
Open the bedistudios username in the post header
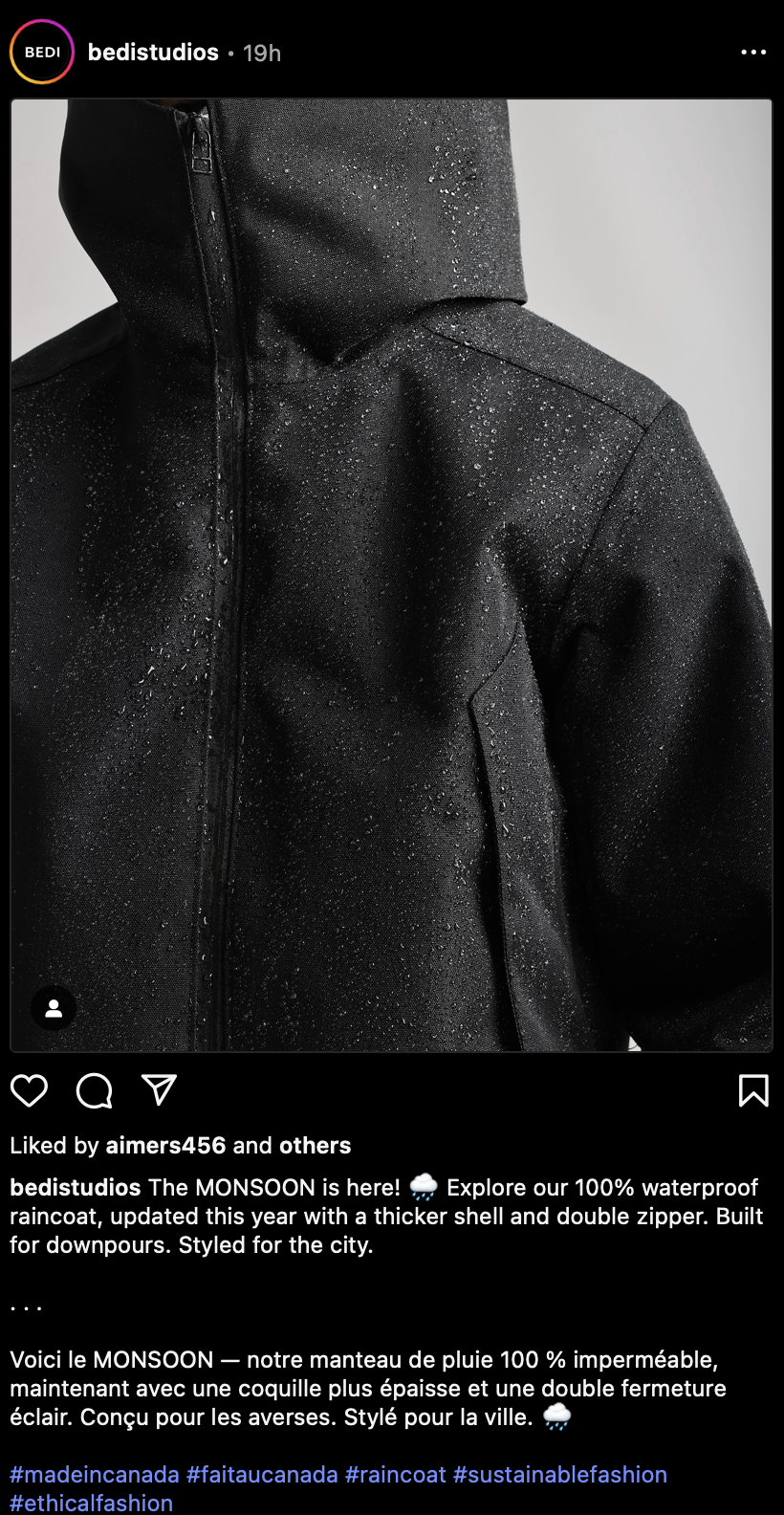click(153, 53)
